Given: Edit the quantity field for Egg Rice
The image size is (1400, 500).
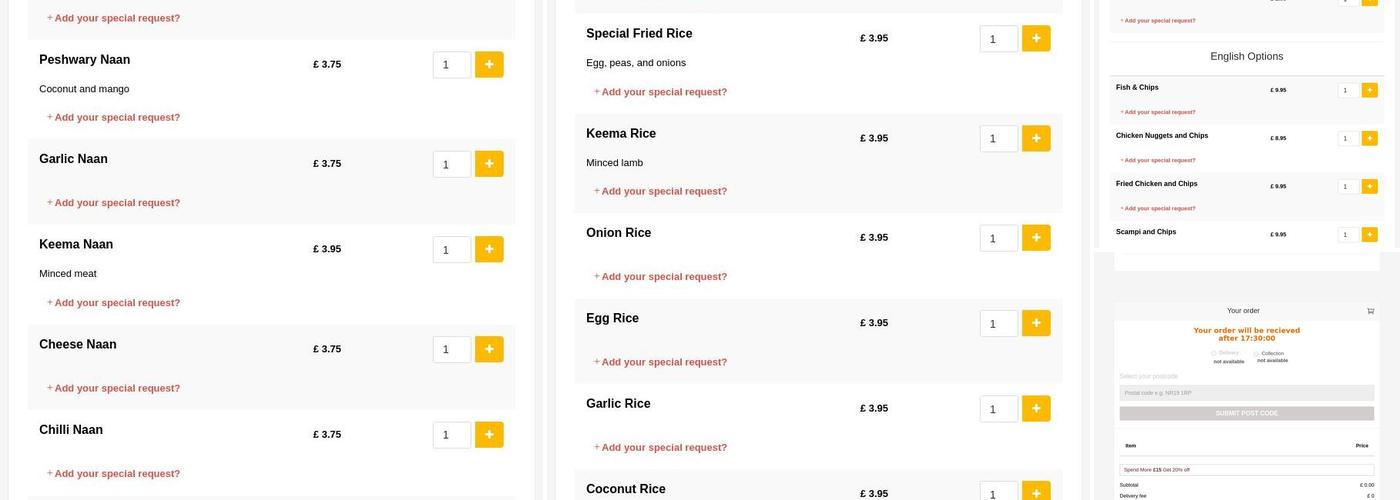Looking at the screenshot, I should click(x=998, y=323).
